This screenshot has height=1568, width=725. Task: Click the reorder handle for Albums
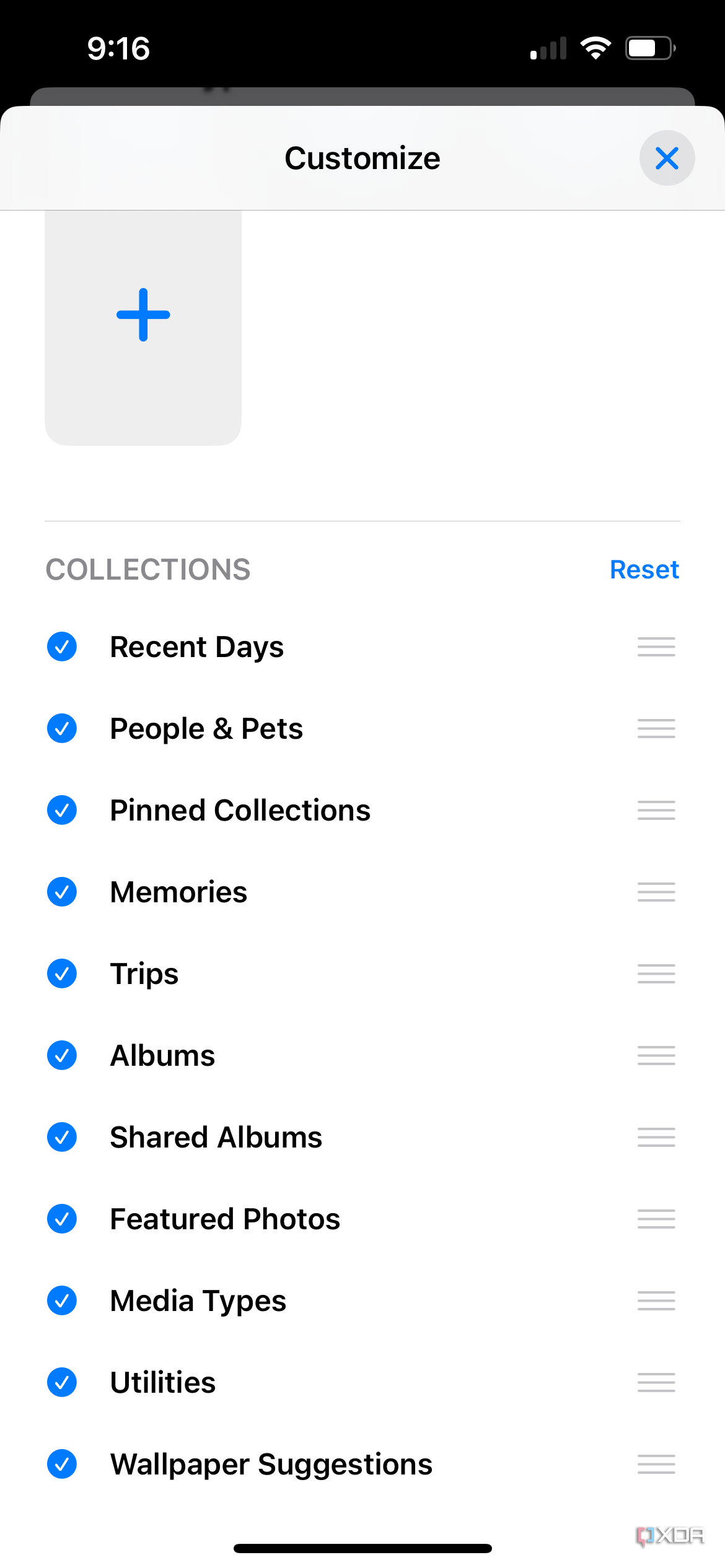tap(656, 1056)
